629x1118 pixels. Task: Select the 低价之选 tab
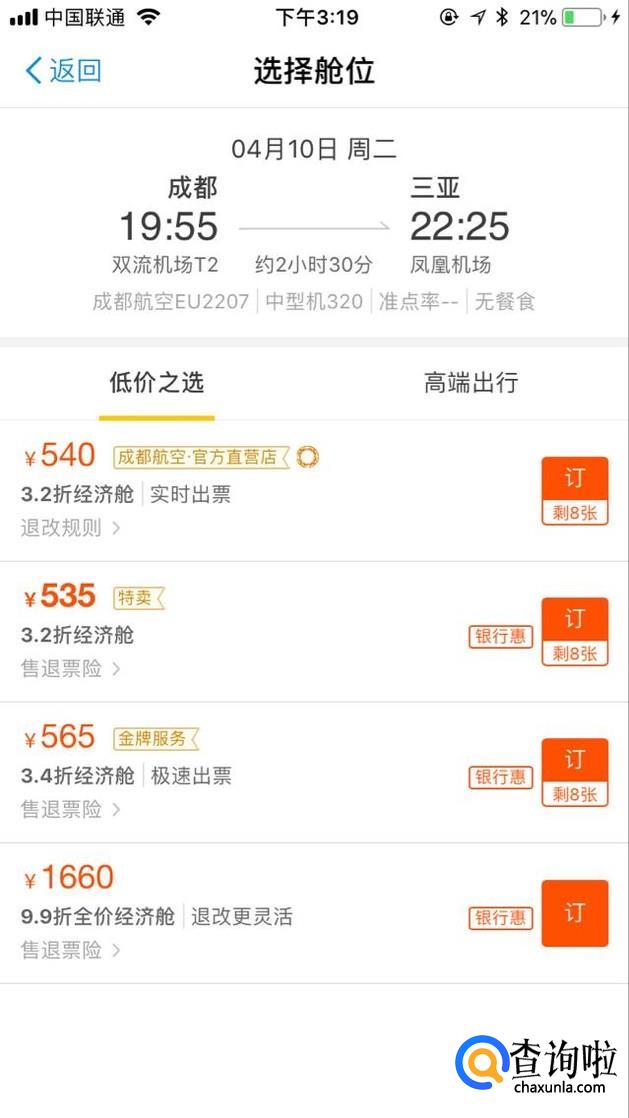point(156,383)
